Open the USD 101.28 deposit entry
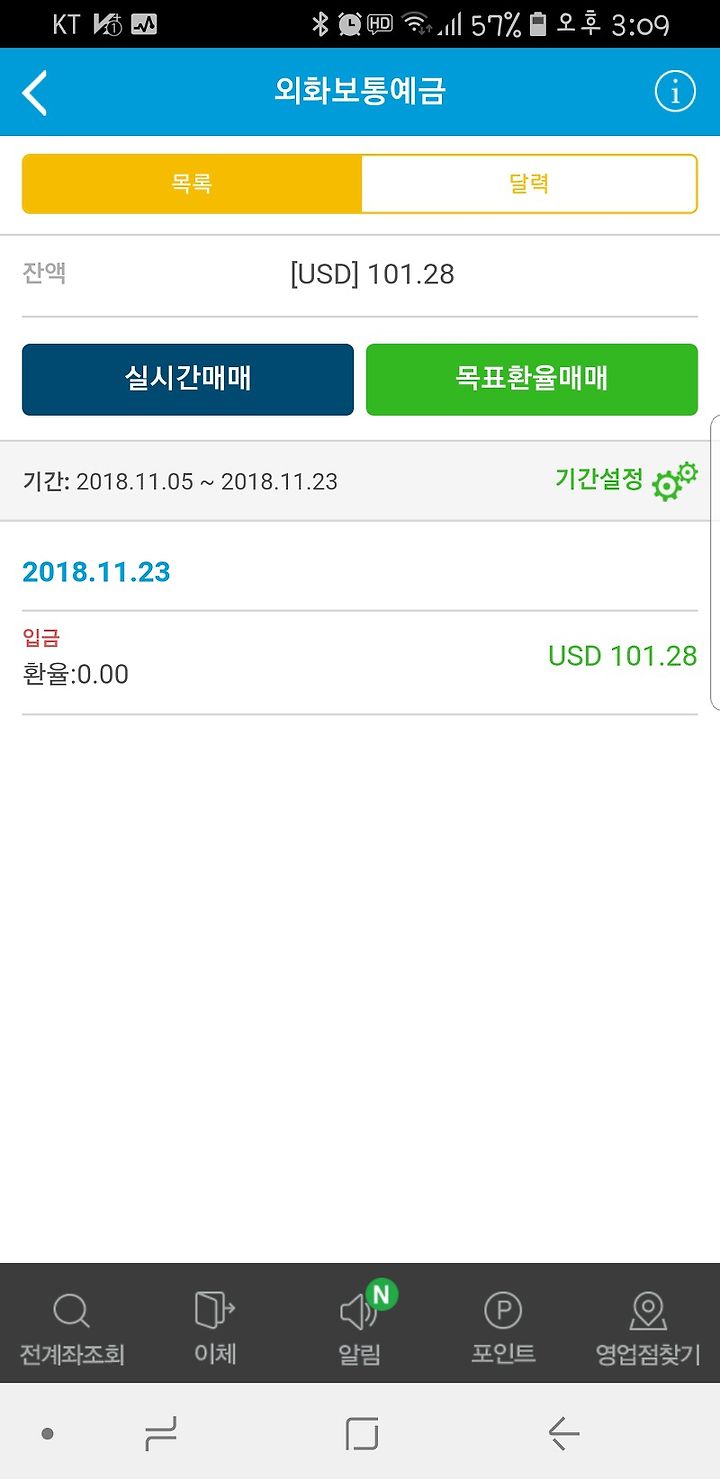Screen dimensions: 720x1479 click(360, 662)
